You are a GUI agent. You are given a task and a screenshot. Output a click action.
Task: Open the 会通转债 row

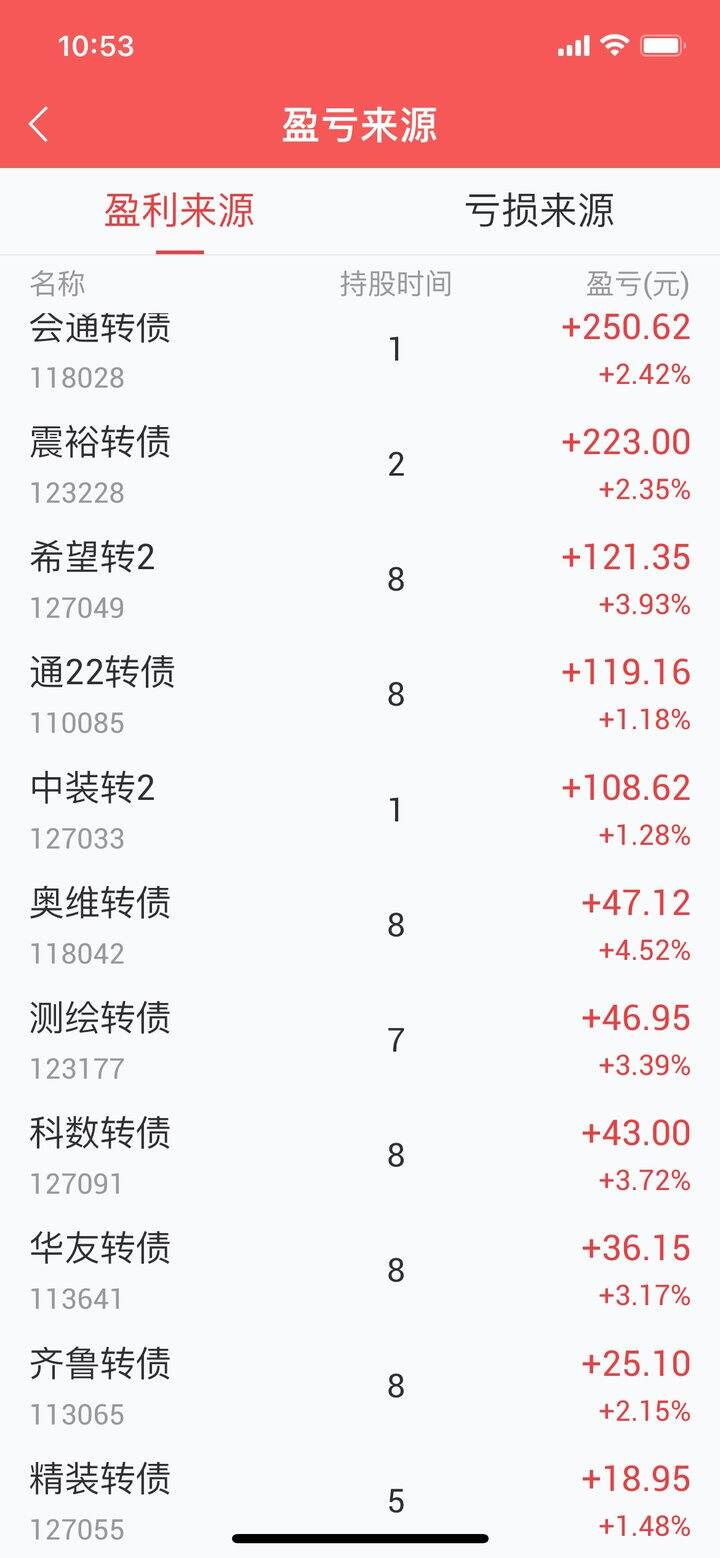360,350
